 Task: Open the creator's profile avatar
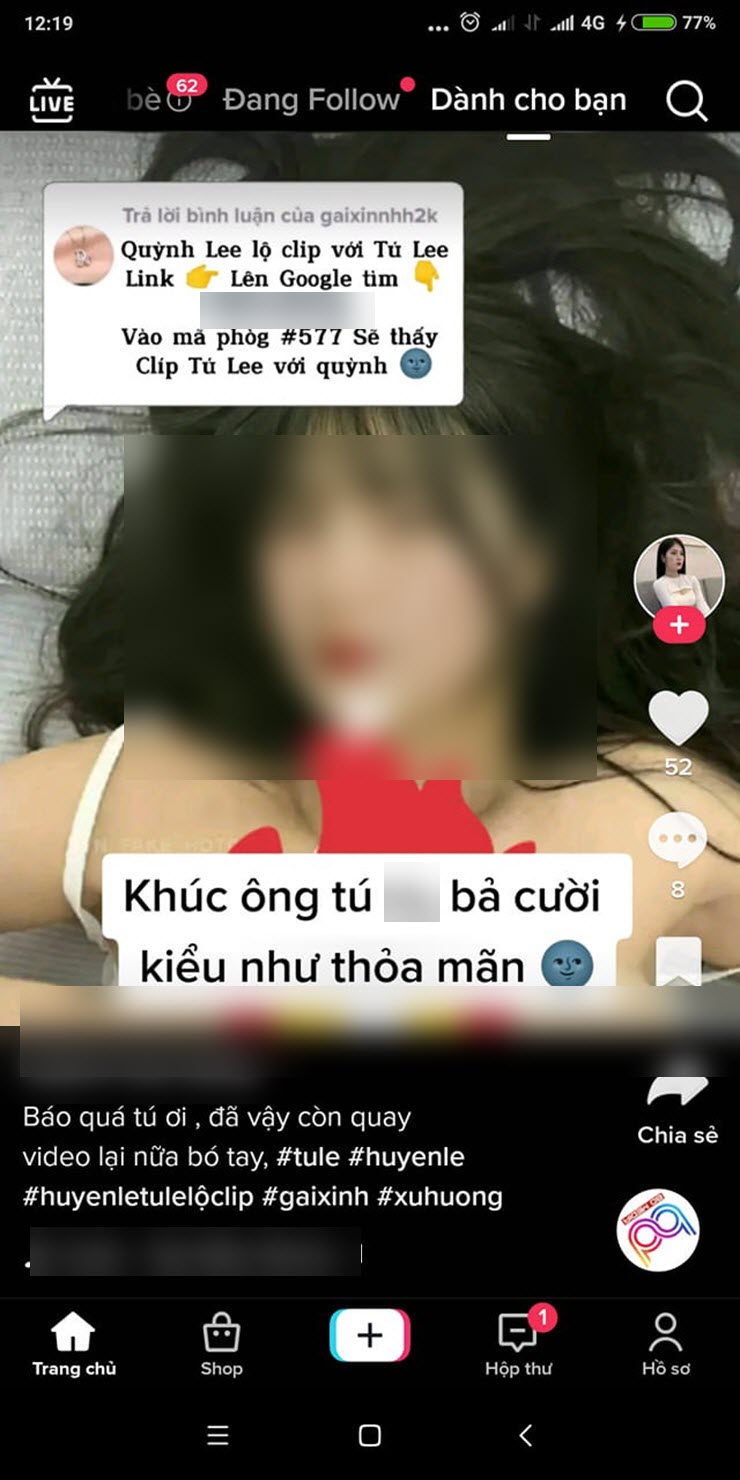click(679, 579)
